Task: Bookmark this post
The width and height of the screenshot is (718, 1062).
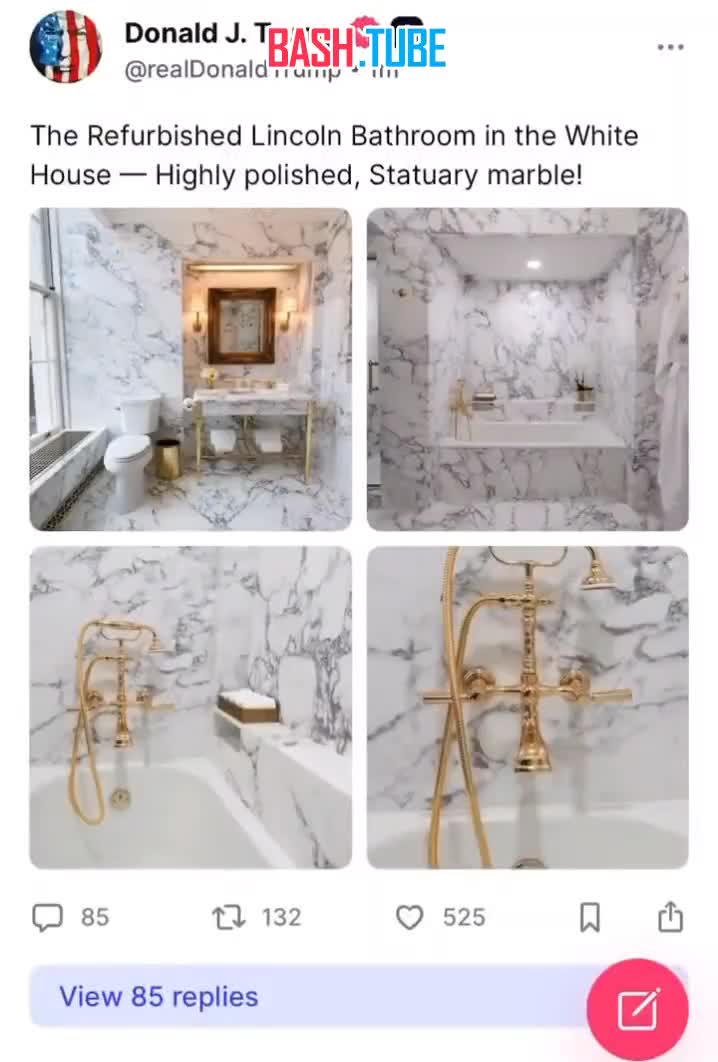Action: click(590, 917)
